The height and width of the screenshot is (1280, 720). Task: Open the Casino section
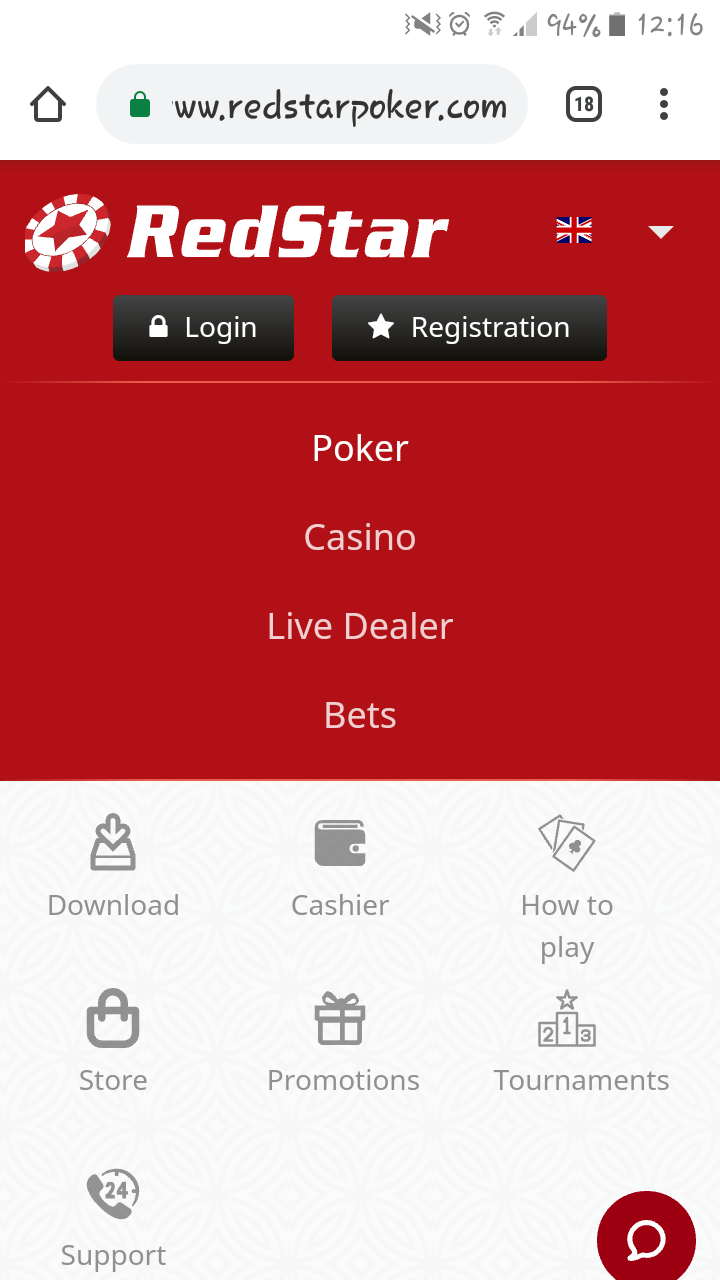pyautogui.click(x=360, y=537)
